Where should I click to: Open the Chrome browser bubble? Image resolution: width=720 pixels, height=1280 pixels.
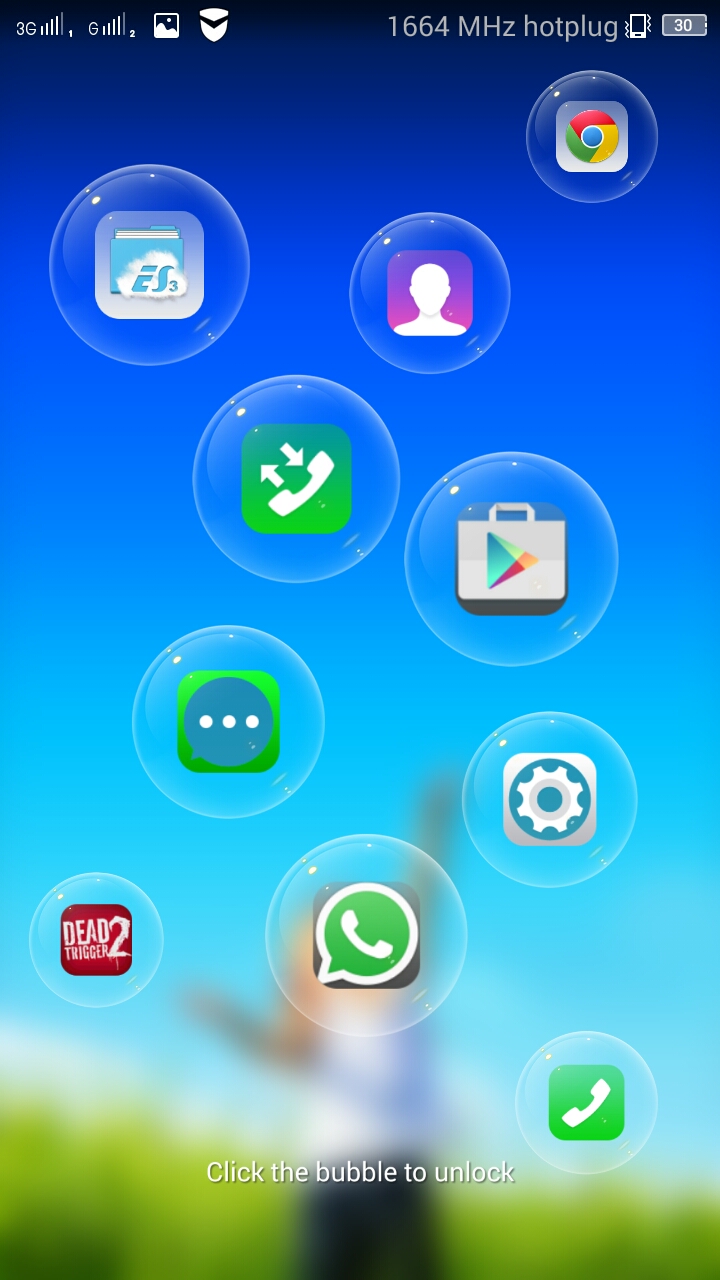point(592,136)
